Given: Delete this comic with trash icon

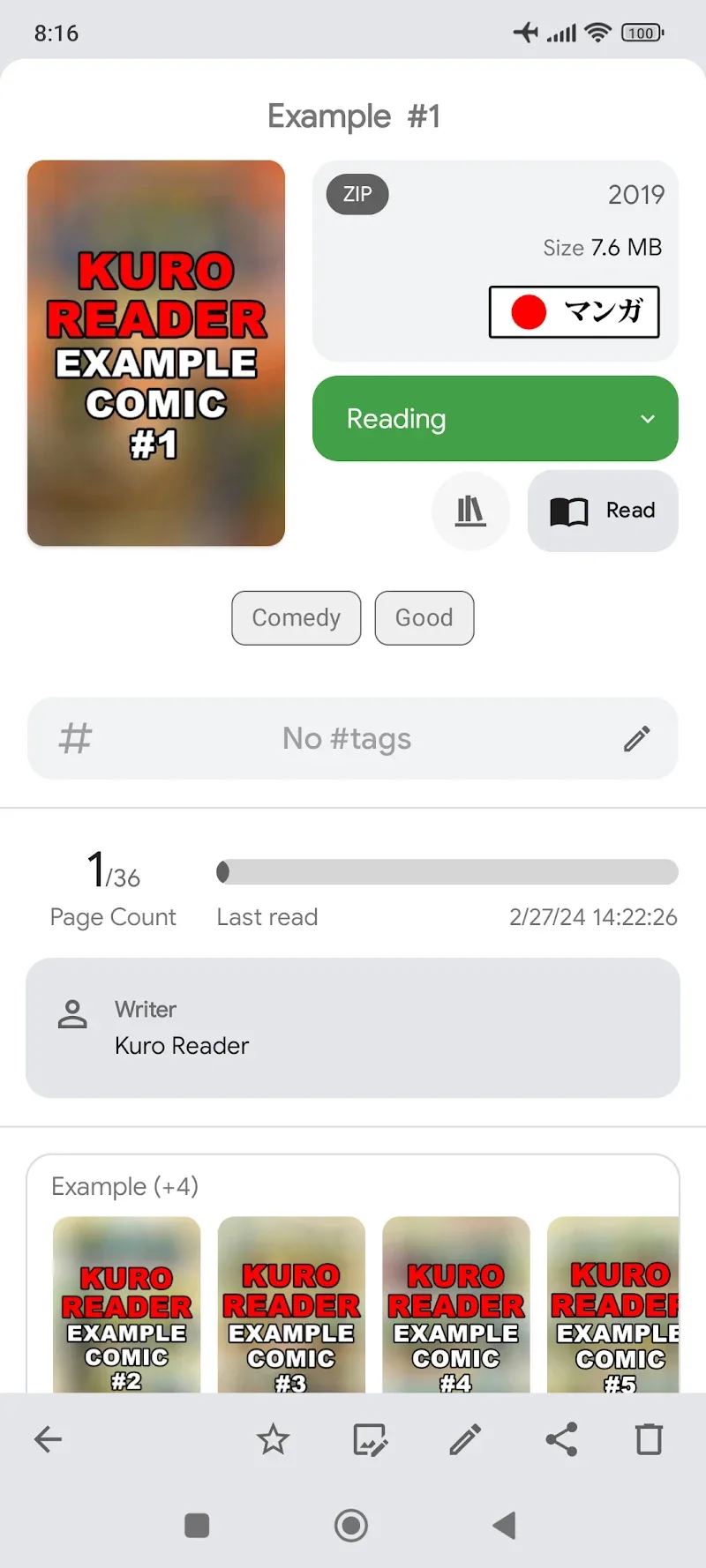Looking at the screenshot, I should click(650, 1440).
